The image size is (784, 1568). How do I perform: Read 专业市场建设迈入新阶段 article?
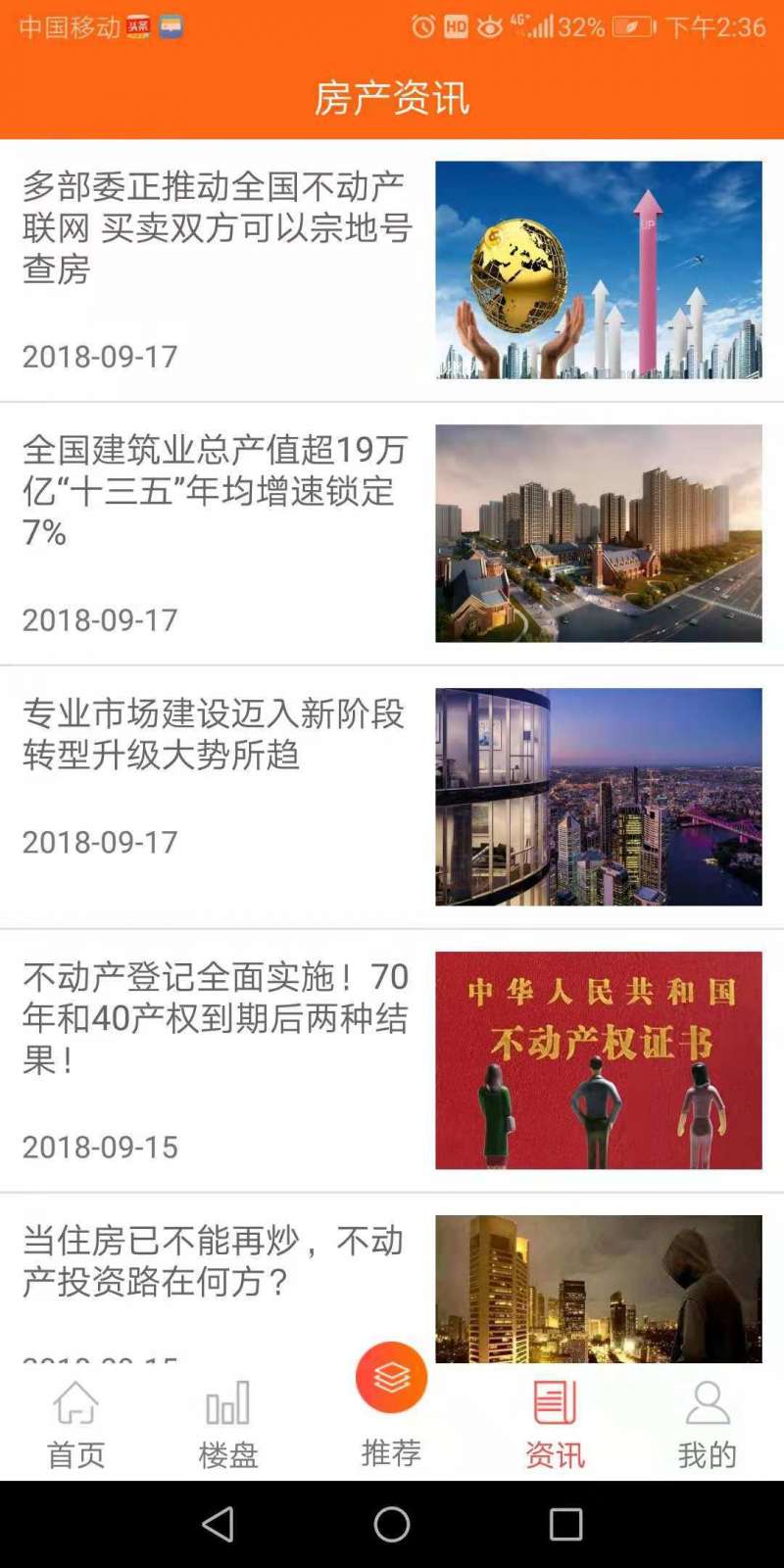tap(392, 797)
